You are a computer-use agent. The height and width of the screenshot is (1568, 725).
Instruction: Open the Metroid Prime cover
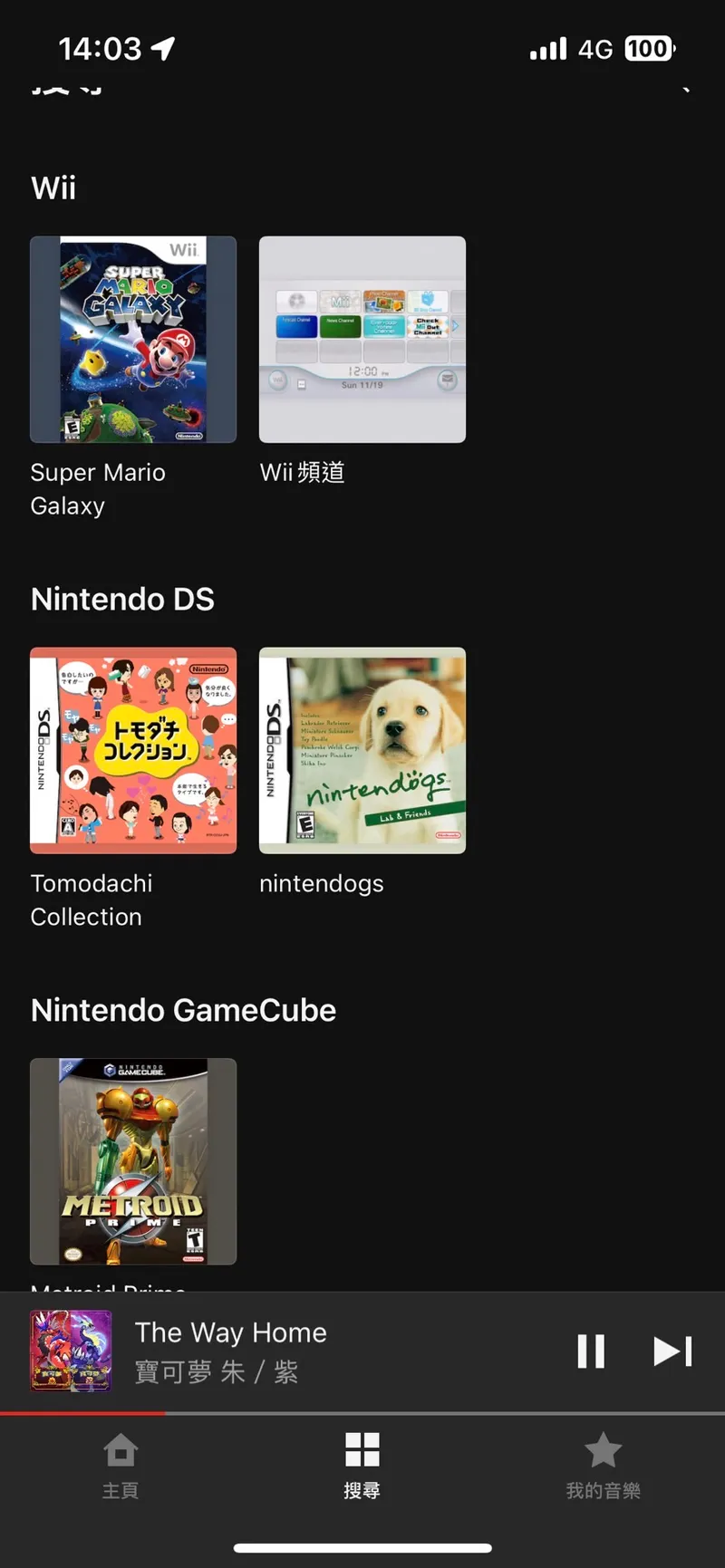[133, 1161]
